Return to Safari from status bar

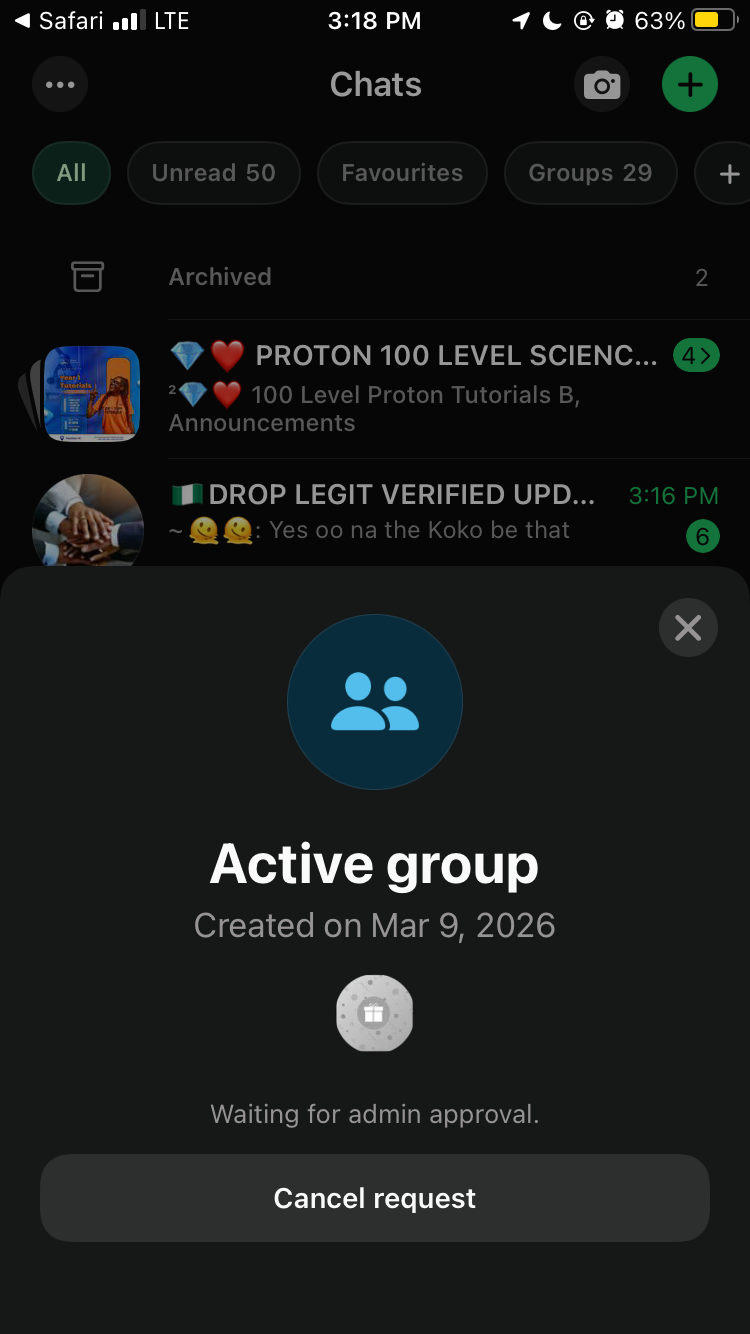click(58, 21)
